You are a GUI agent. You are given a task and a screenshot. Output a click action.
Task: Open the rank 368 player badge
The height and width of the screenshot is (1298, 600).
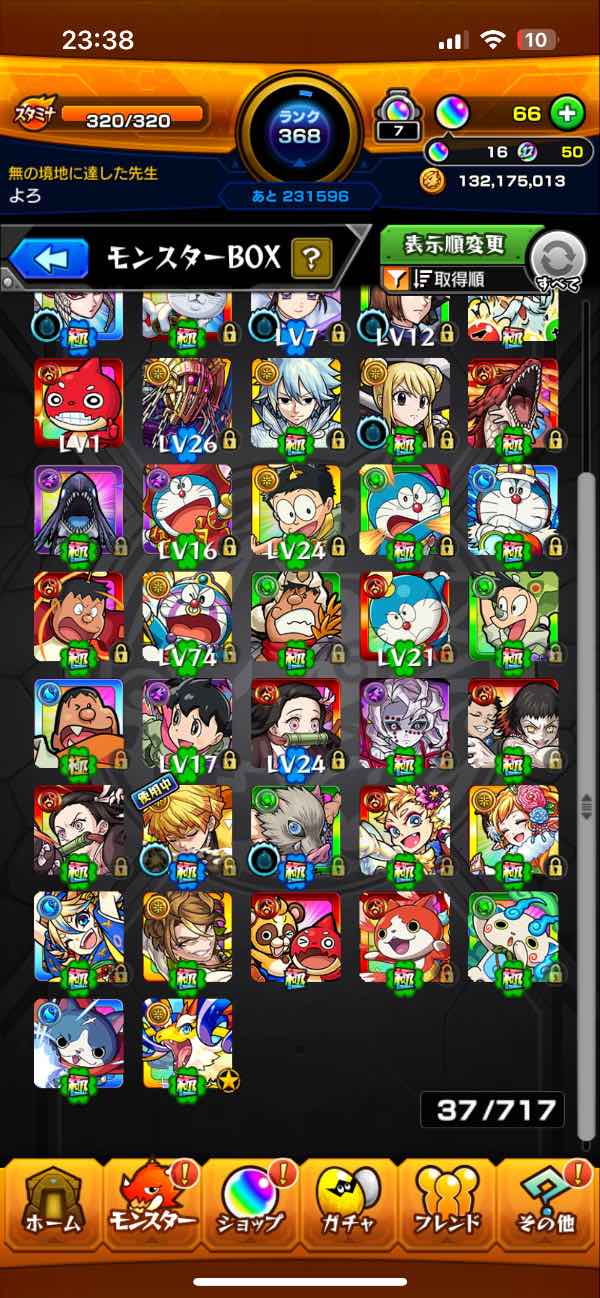pyautogui.click(x=299, y=125)
